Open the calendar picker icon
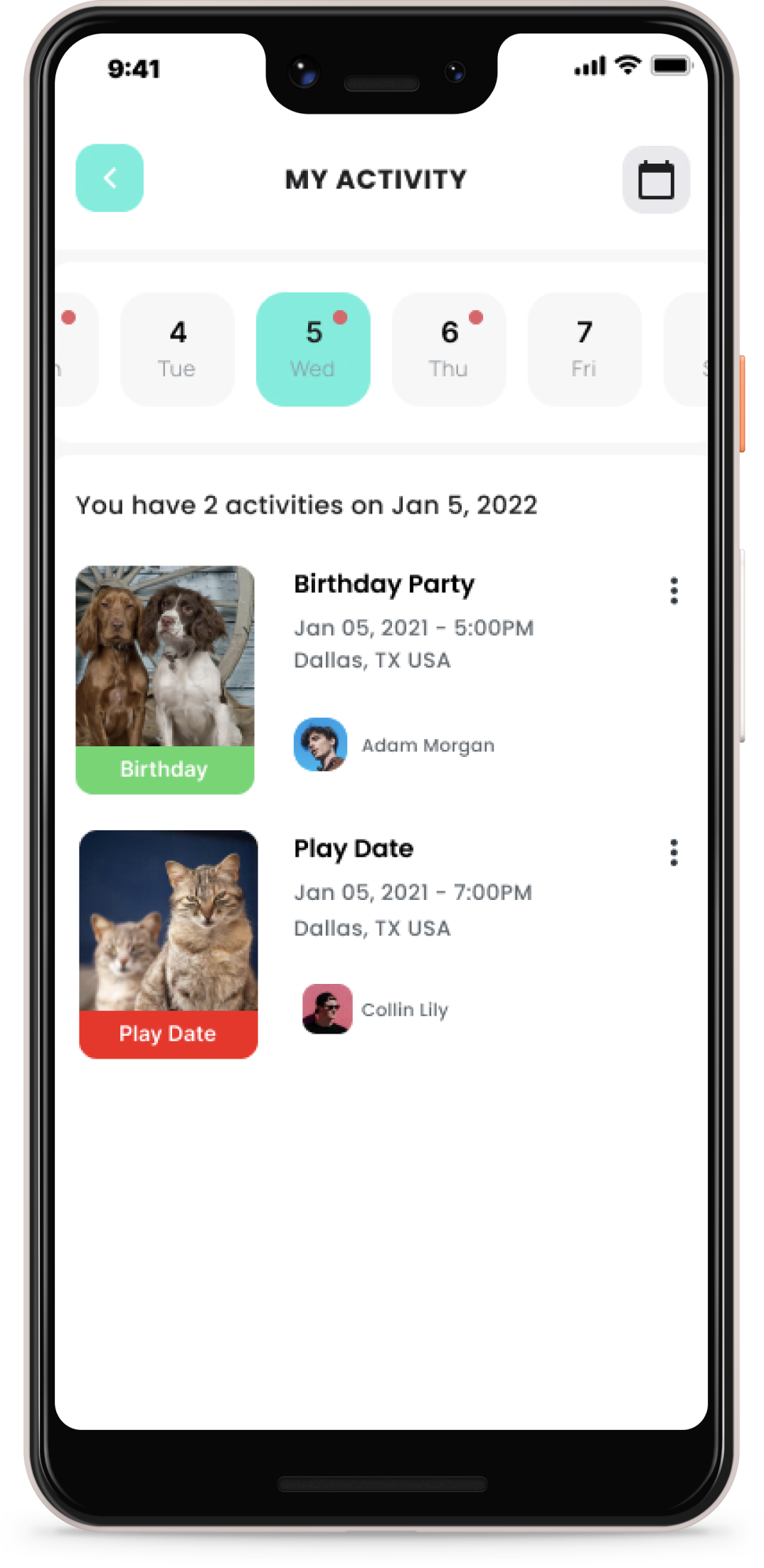The image size is (764, 1568). pos(656,179)
